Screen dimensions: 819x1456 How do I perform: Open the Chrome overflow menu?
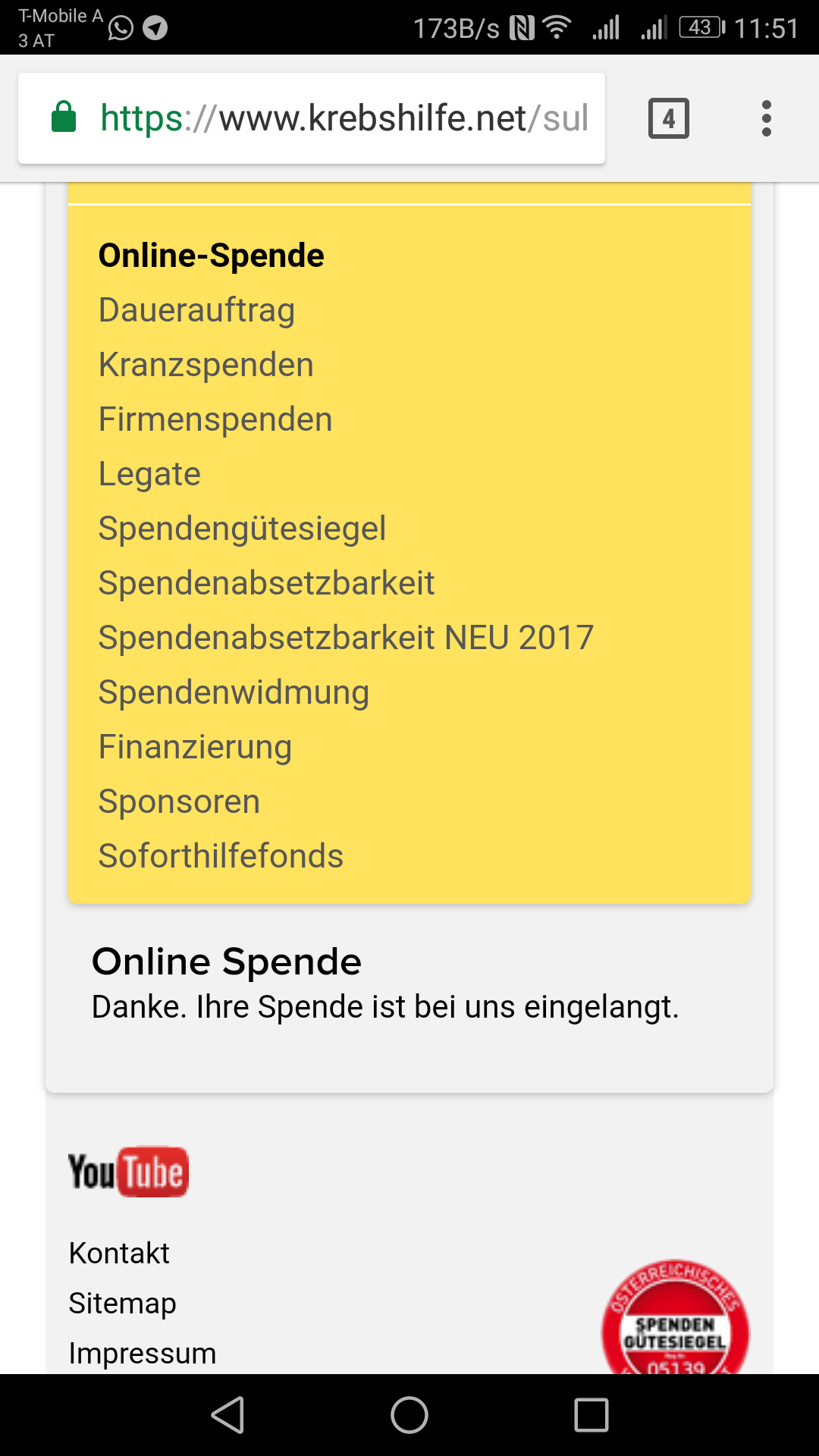click(x=767, y=118)
